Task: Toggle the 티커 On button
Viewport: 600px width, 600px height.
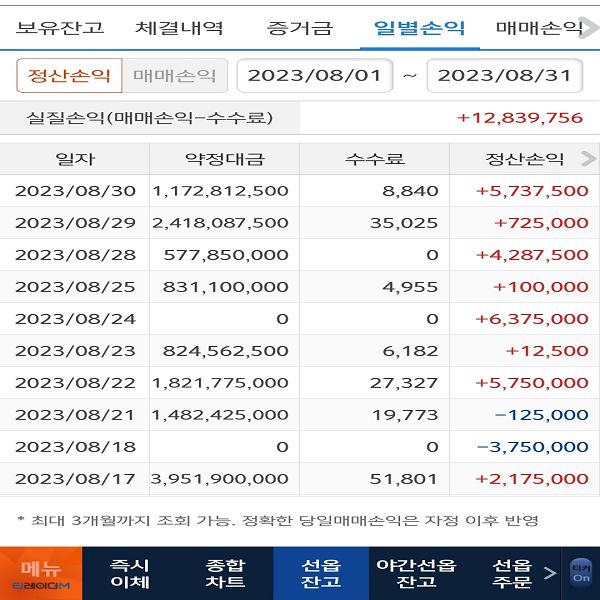Action: pyautogui.click(x=581, y=573)
